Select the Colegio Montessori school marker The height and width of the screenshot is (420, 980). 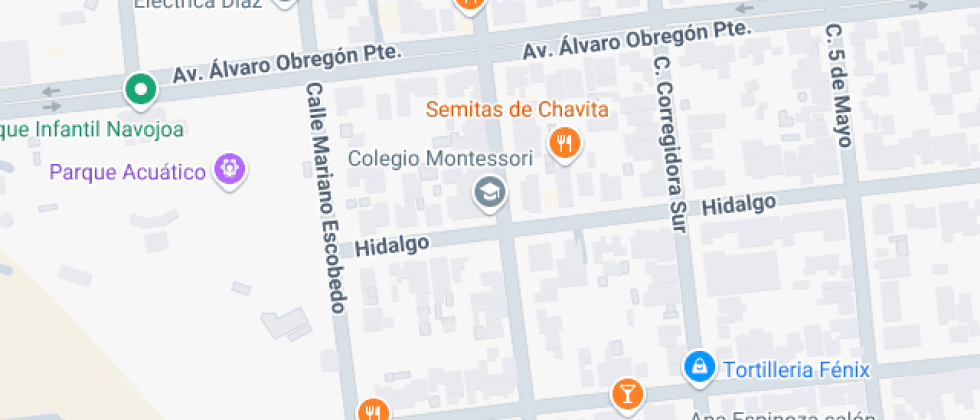coord(489,192)
